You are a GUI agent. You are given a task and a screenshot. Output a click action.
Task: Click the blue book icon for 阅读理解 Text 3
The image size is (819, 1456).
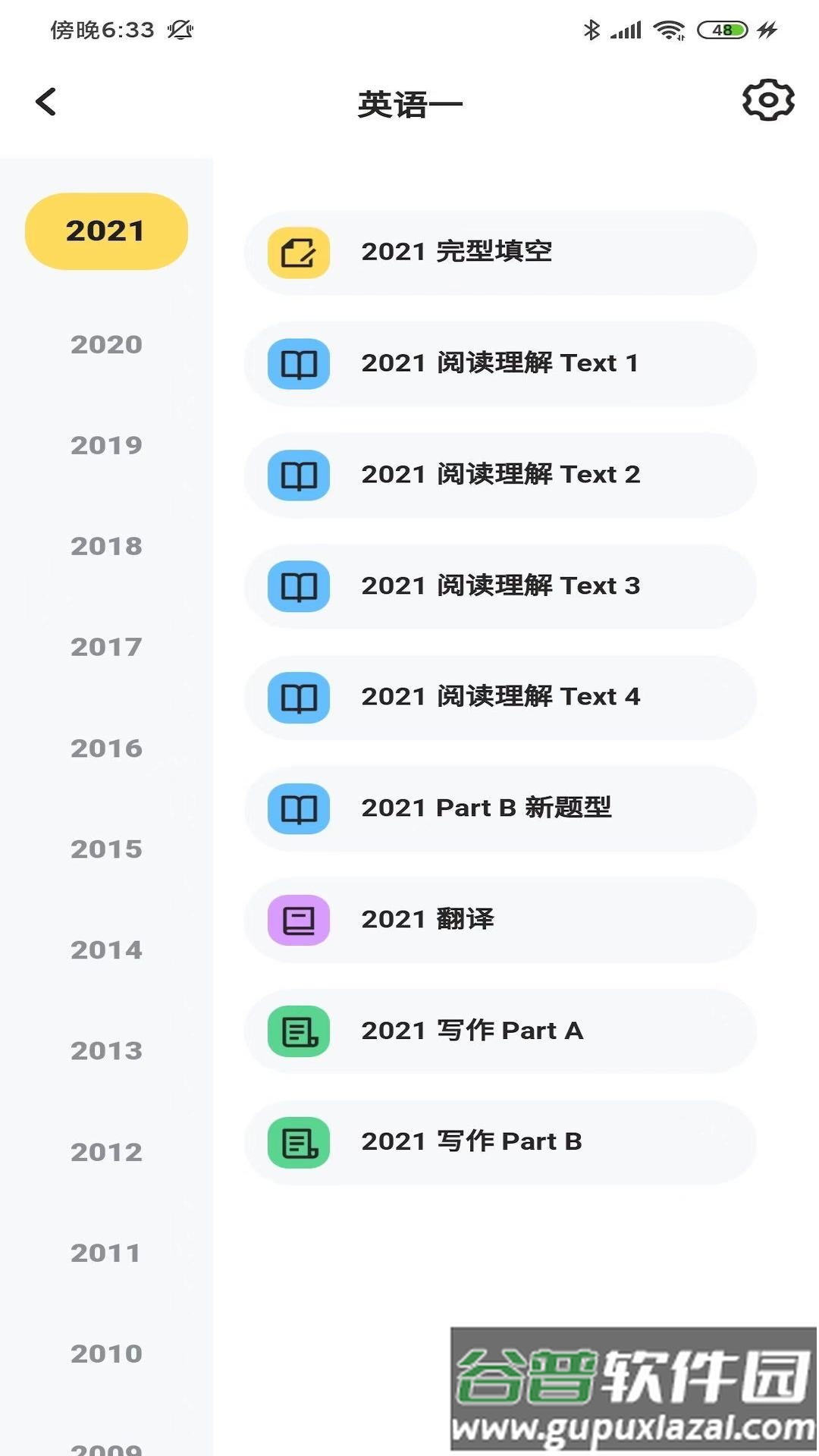297,587
